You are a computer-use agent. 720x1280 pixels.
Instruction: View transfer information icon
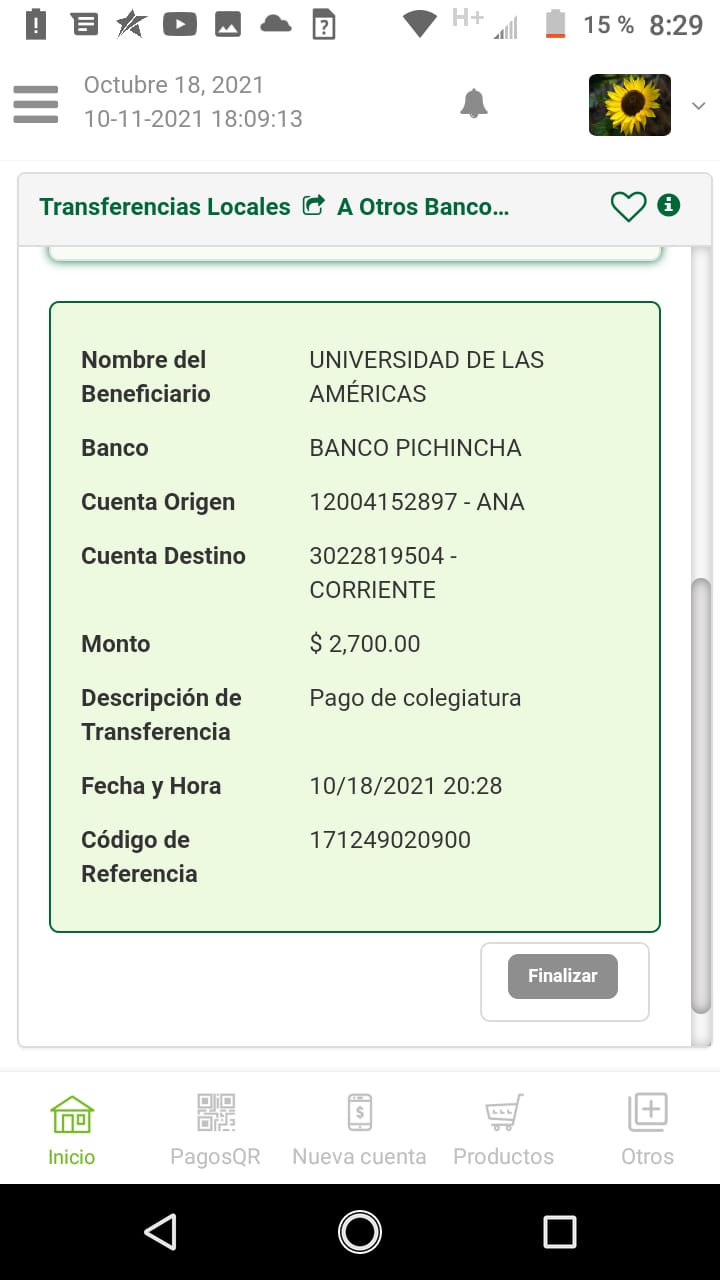pos(669,206)
